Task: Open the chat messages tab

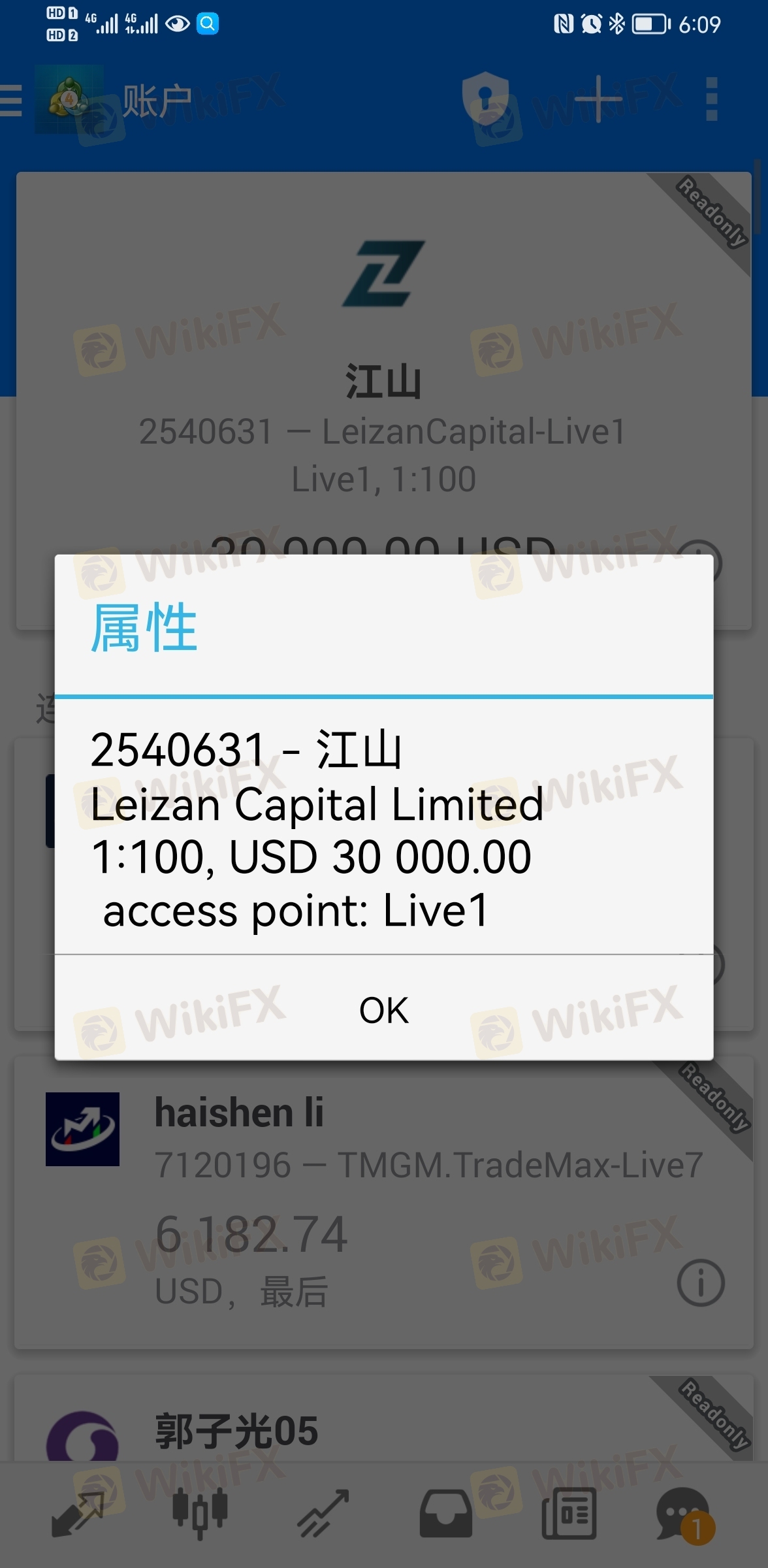Action: pos(686,1513)
